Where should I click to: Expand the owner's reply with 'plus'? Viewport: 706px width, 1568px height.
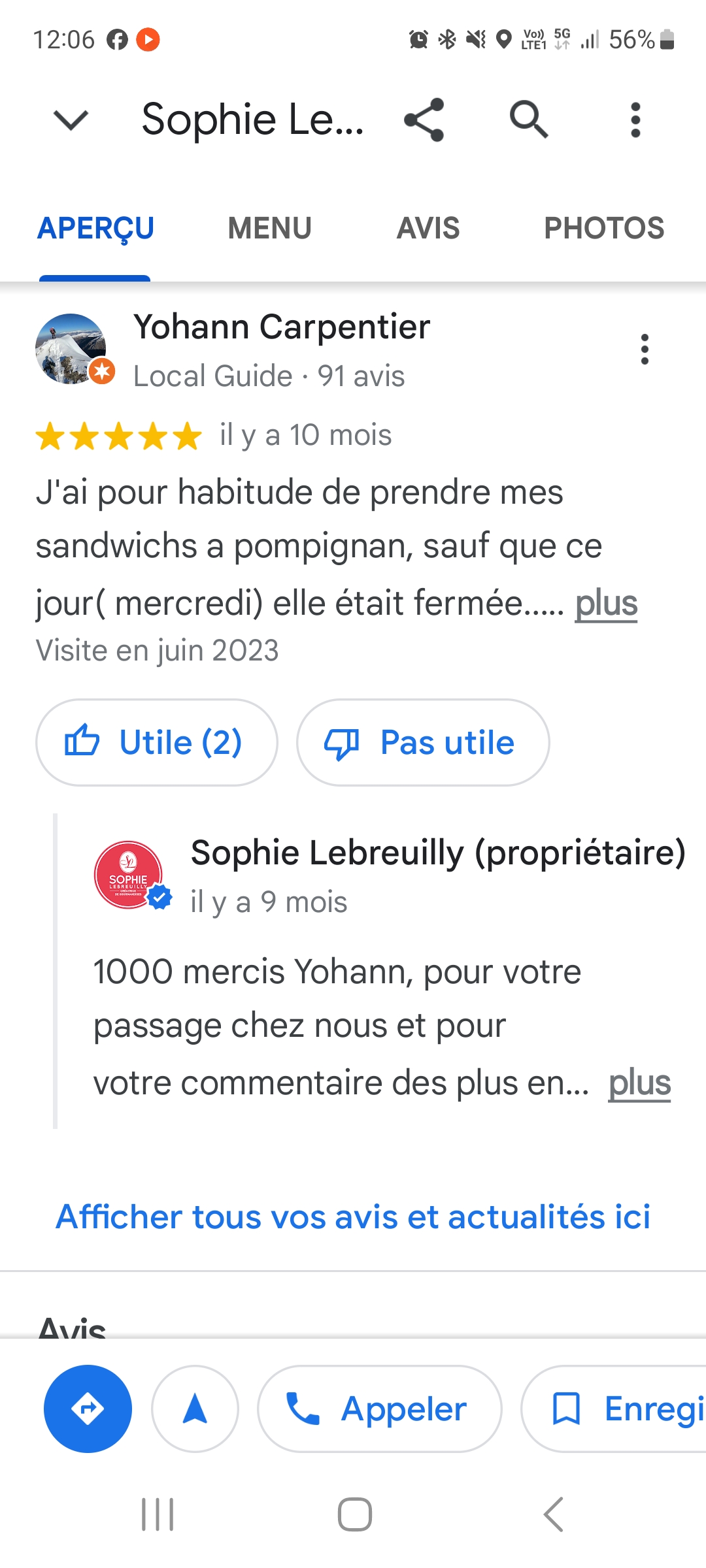click(x=639, y=1083)
